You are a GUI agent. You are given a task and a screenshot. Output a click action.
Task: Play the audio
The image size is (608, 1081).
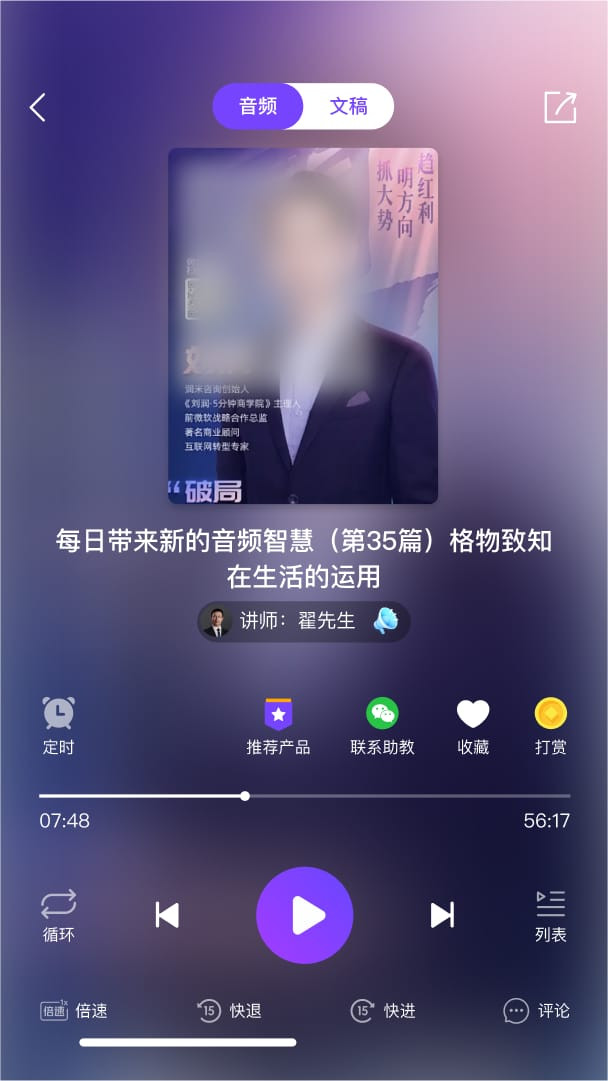[x=305, y=915]
